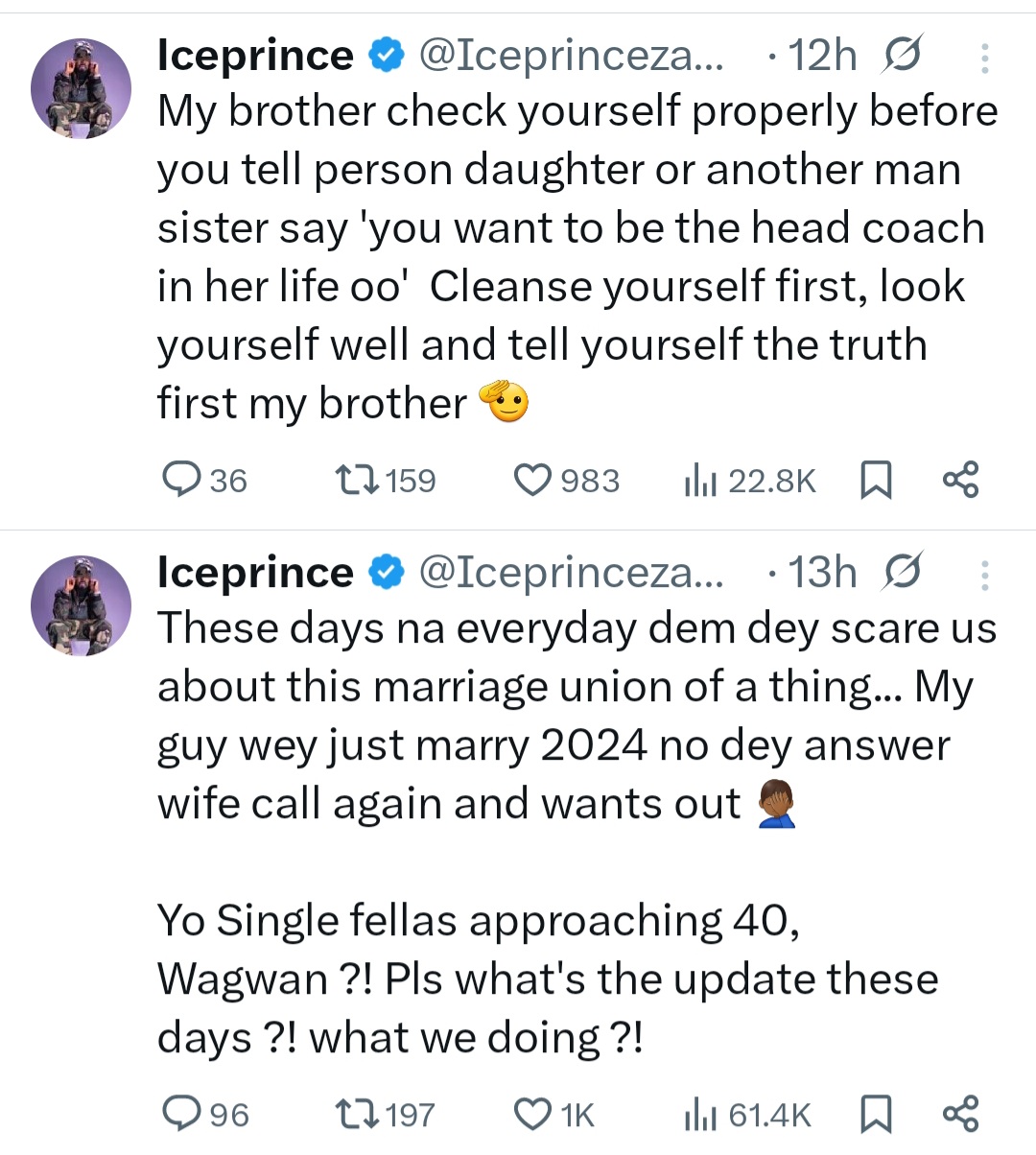Select the views analytics icon showing 22.8K
The height and width of the screenshot is (1155, 1036).
click(700, 480)
